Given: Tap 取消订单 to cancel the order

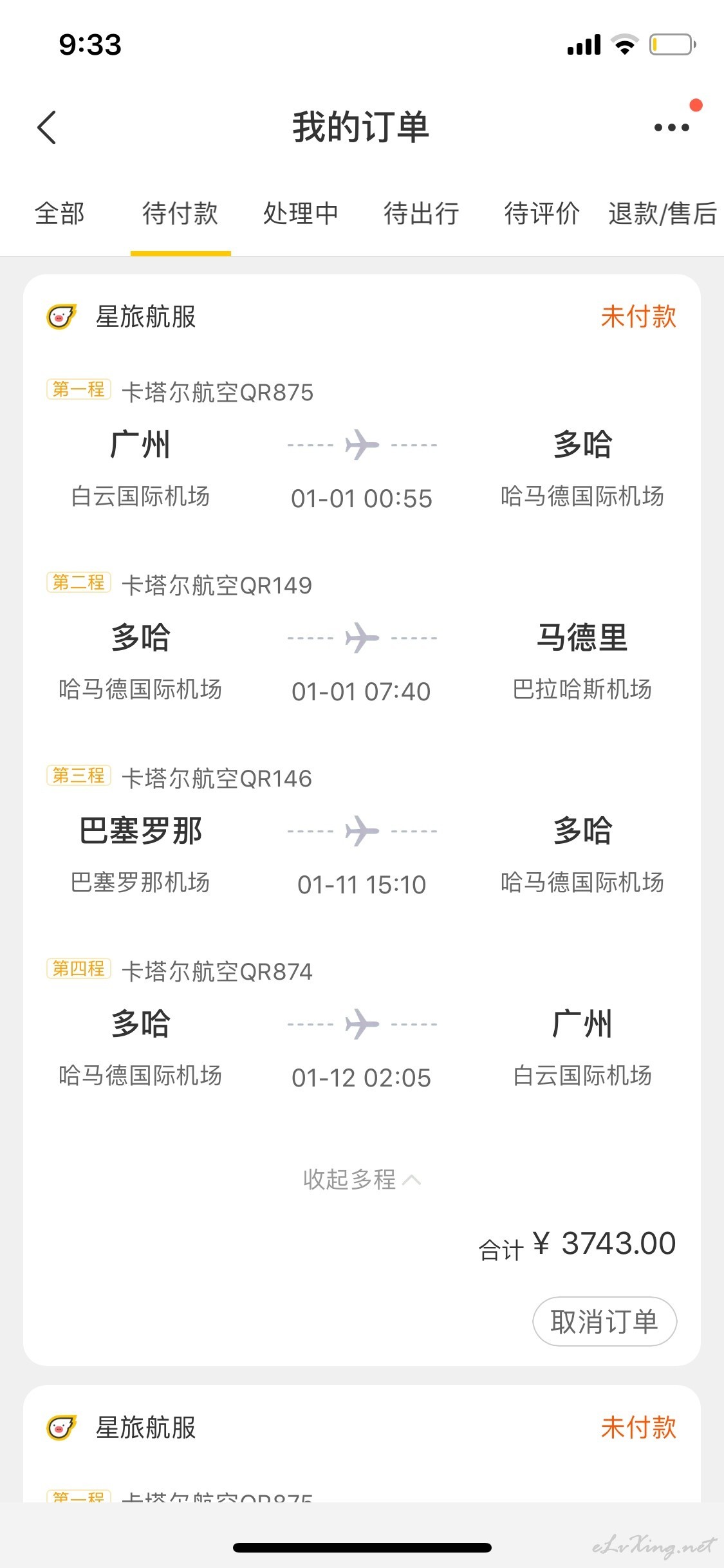Looking at the screenshot, I should click(x=604, y=1321).
